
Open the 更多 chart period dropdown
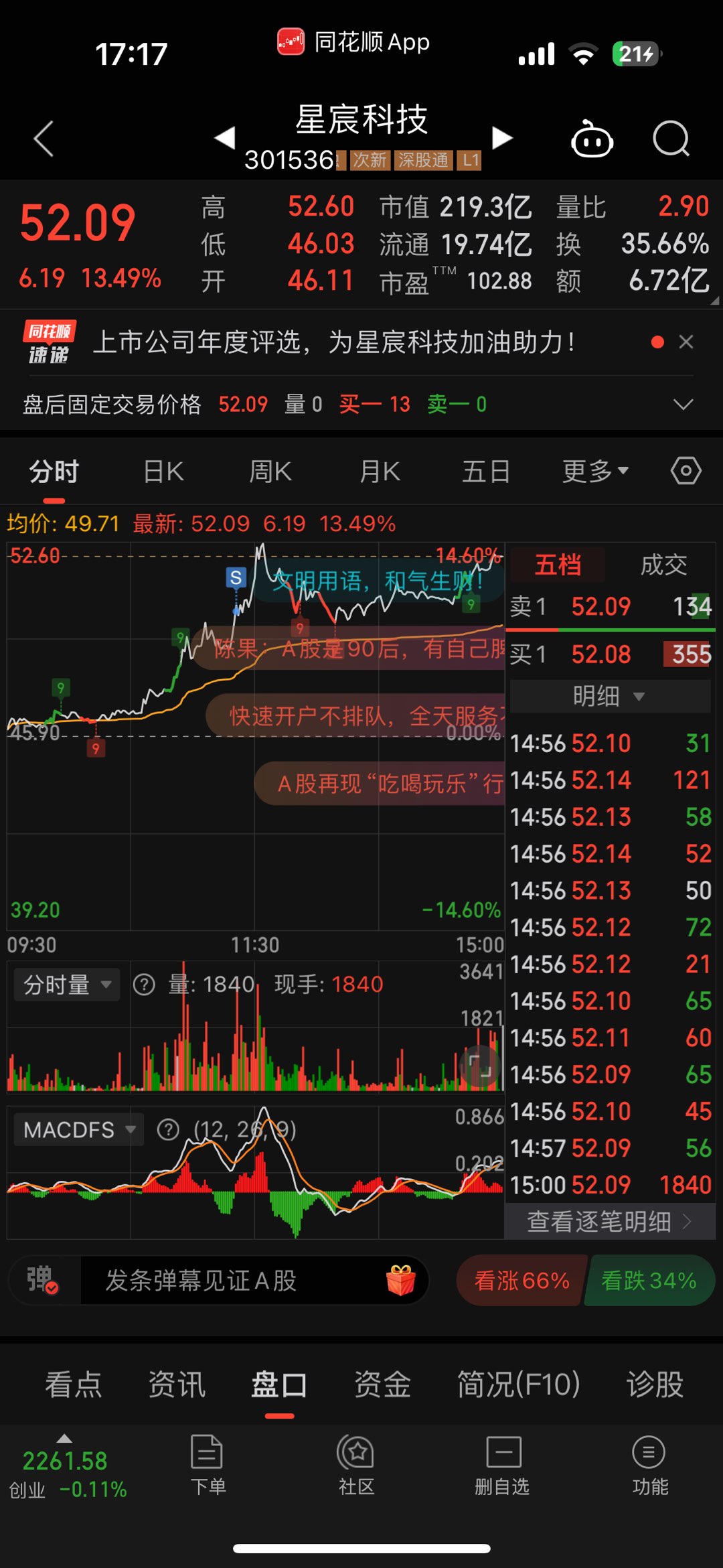click(x=594, y=472)
